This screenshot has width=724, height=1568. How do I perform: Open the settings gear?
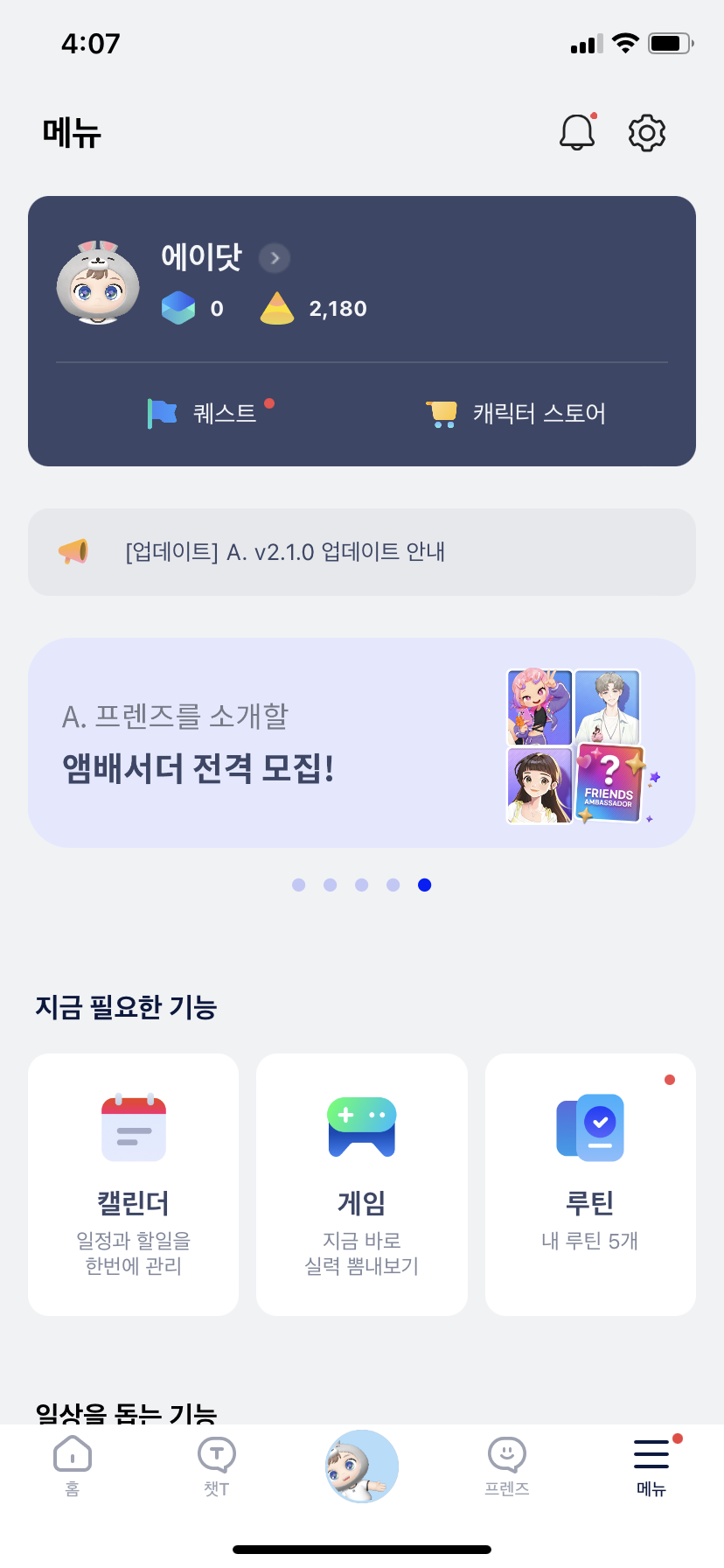(x=646, y=132)
